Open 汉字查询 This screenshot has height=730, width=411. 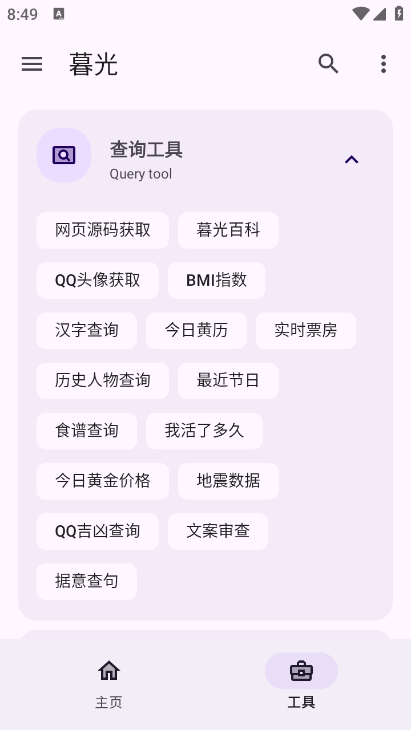tap(87, 331)
